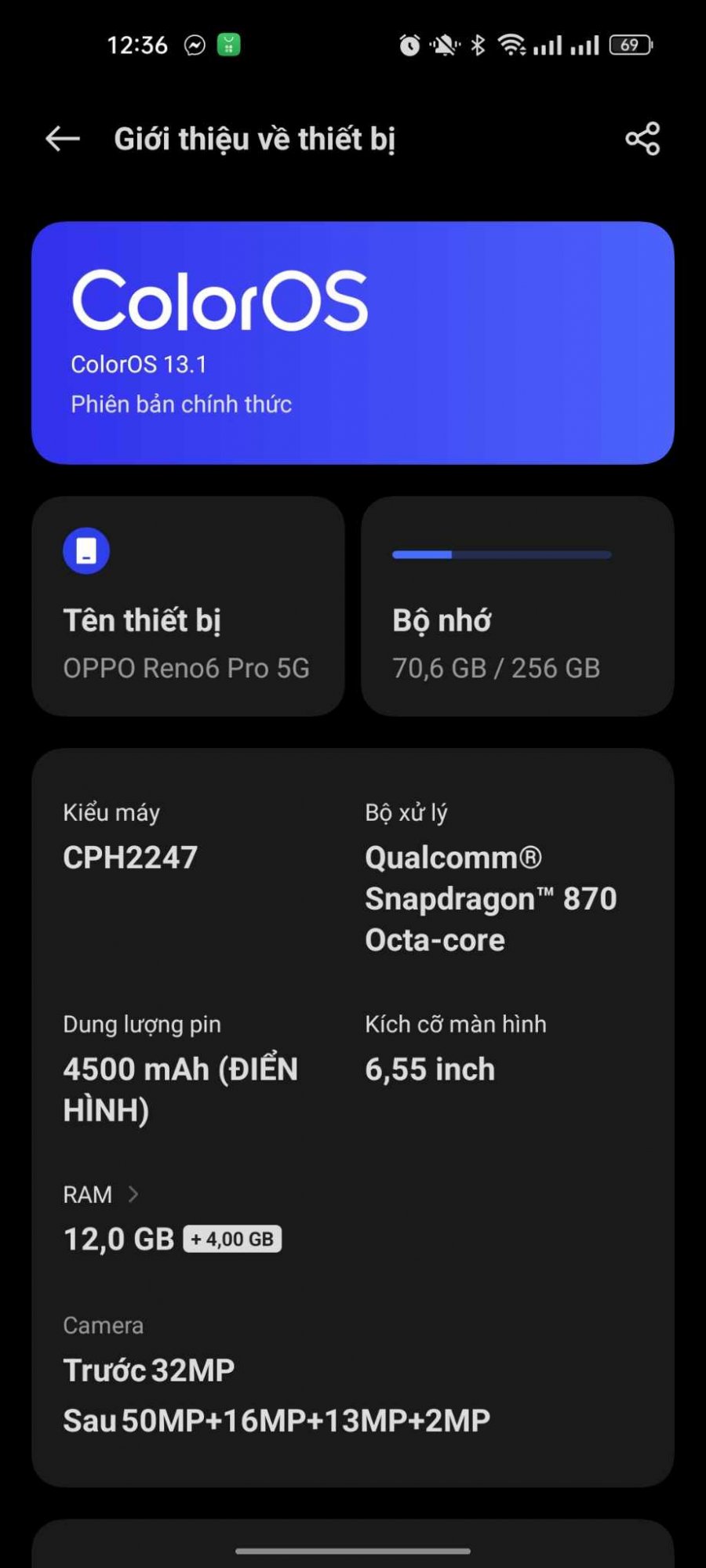
Task: Open the Bộ nhớ storage card
Action: pyautogui.click(x=517, y=606)
